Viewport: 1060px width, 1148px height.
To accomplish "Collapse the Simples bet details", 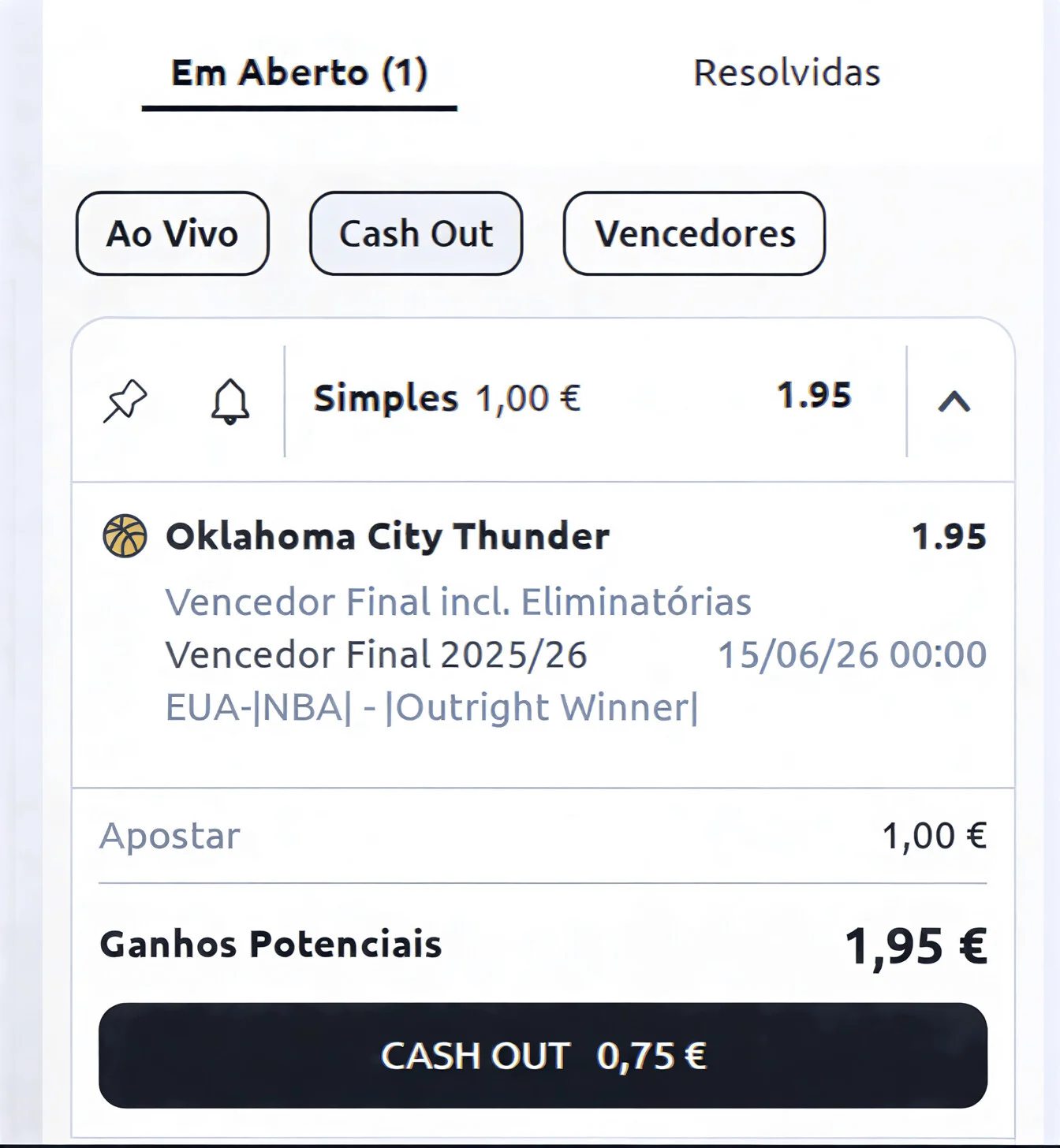I will point(954,401).
